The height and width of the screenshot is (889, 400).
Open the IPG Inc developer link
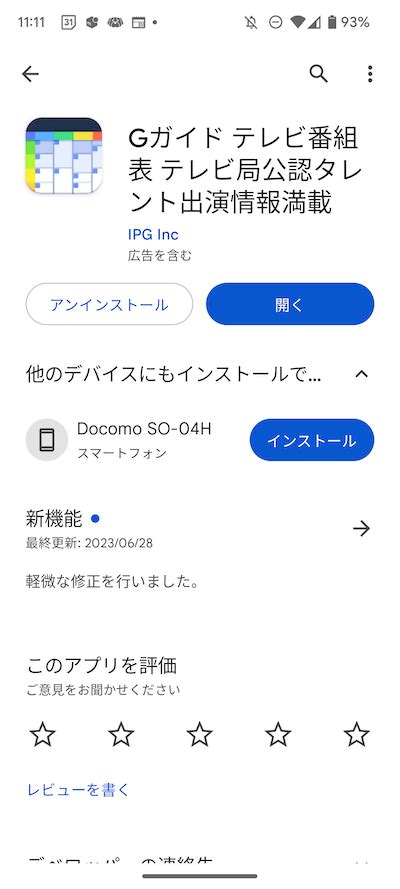point(153,234)
